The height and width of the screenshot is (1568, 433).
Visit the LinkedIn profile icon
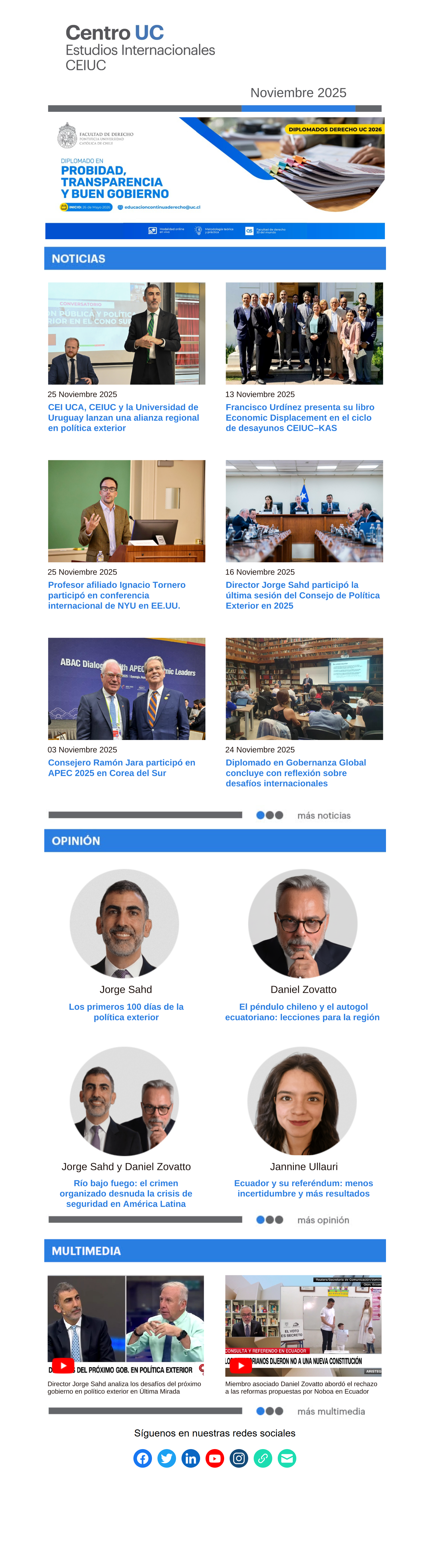pos(191,1458)
